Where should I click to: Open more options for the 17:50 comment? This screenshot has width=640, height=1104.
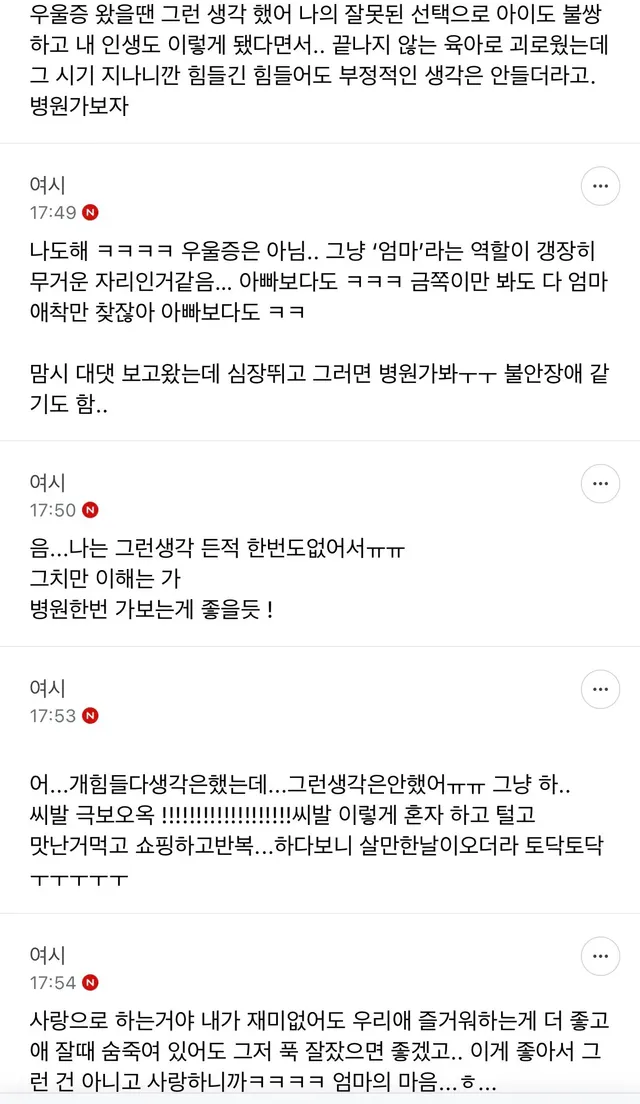click(600, 484)
